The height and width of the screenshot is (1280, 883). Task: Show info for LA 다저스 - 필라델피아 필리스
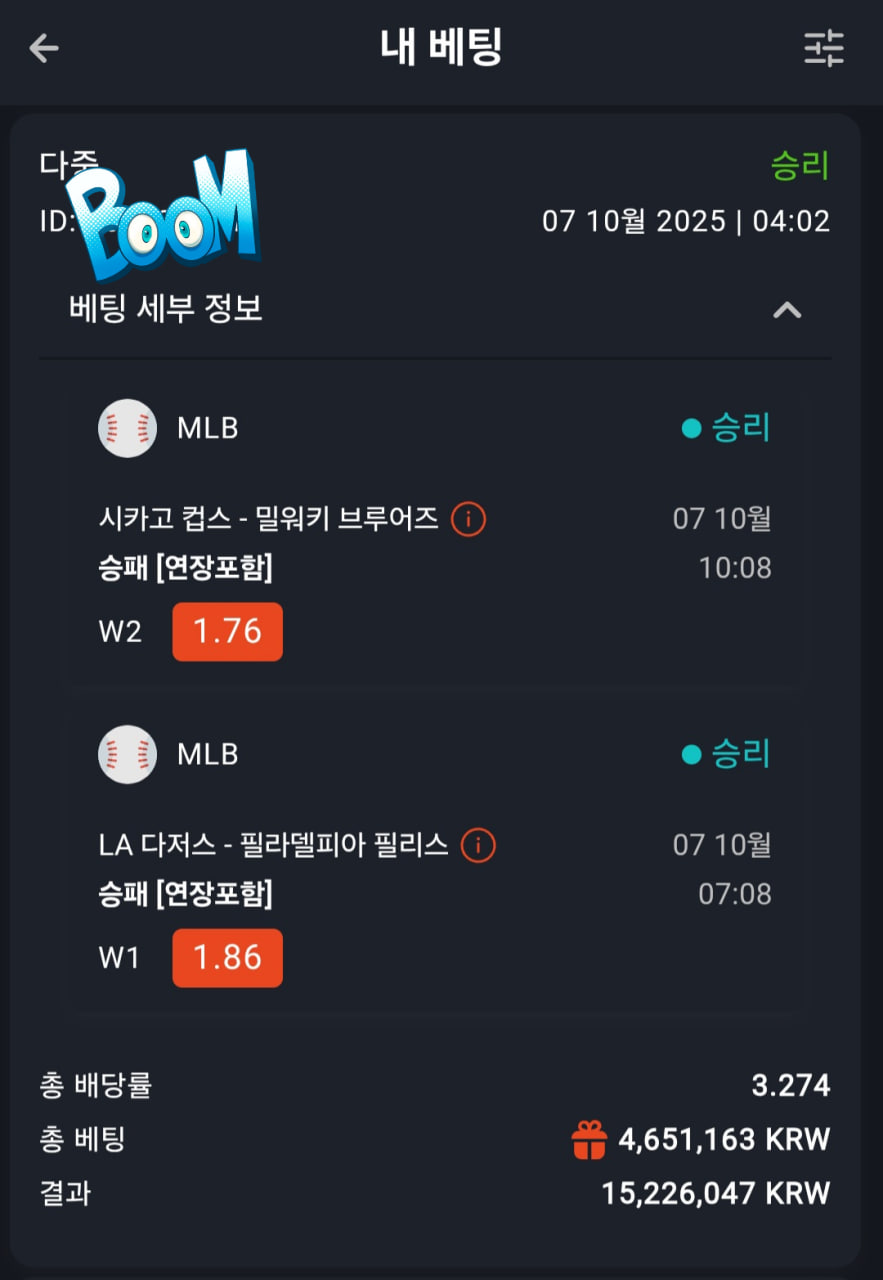tap(478, 846)
